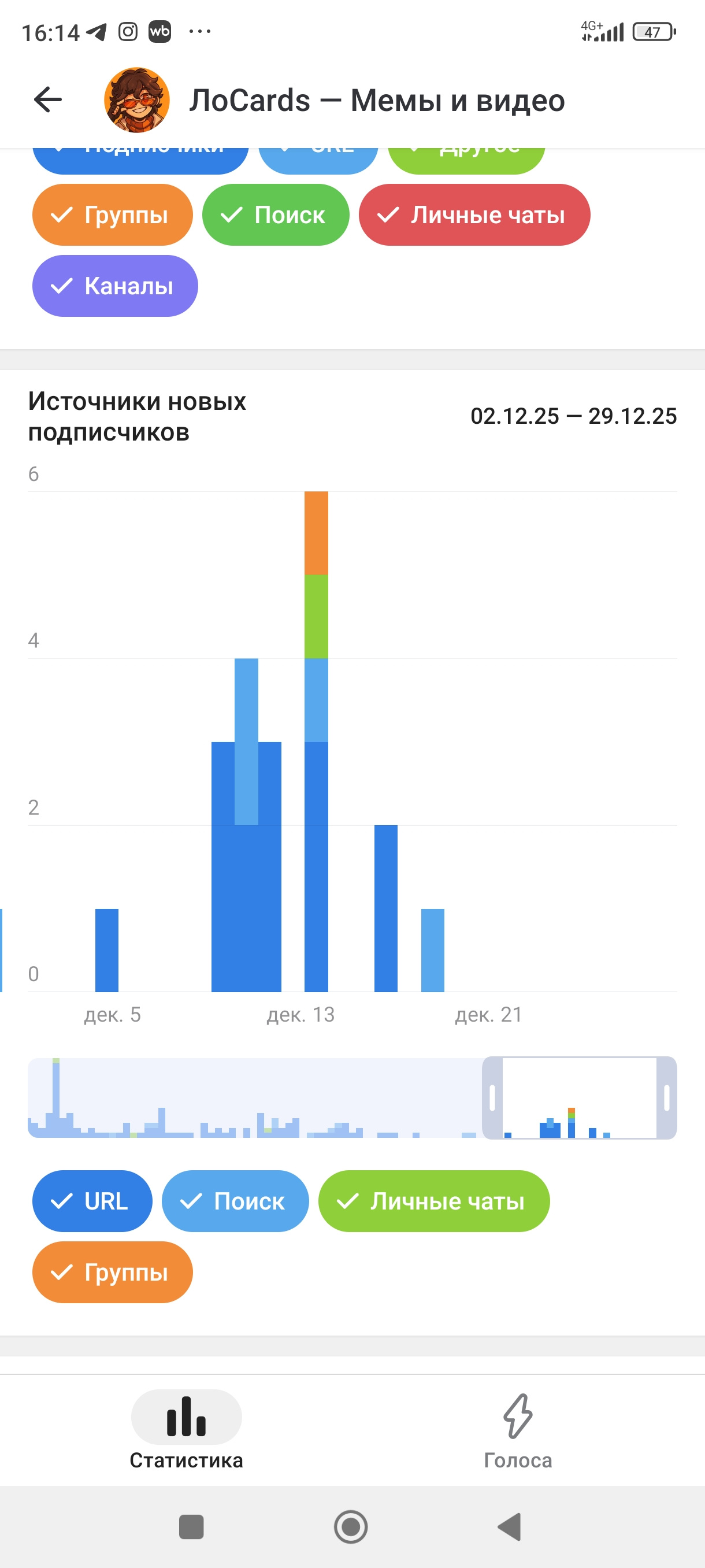705x1568 pixels.
Task: Toggle the orange Группы filter above Каналы
Action: click(113, 215)
